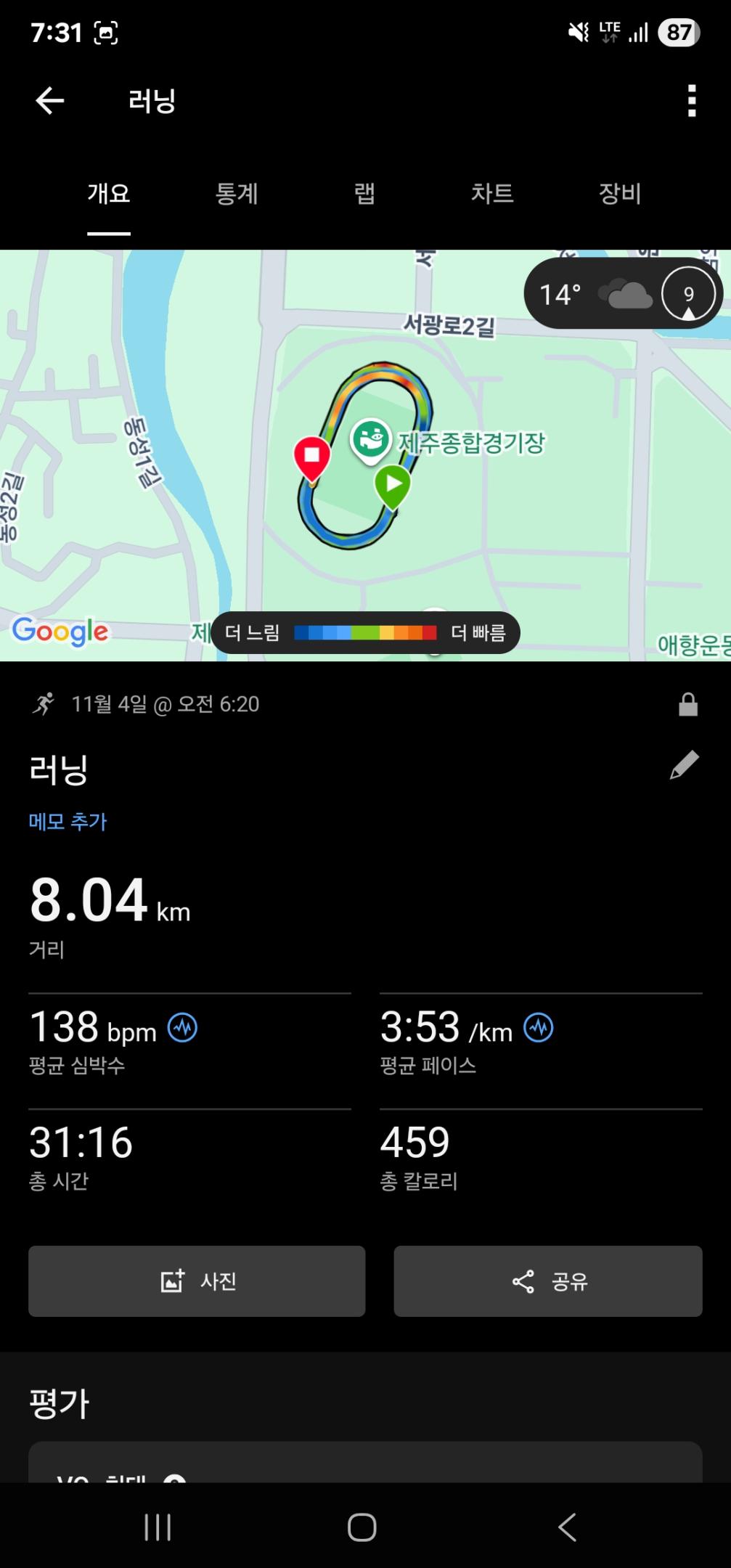This screenshot has height=1568, width=731.
Task: Open the weather widget showing 14 degrees
Action: click(x=587, y=294)
